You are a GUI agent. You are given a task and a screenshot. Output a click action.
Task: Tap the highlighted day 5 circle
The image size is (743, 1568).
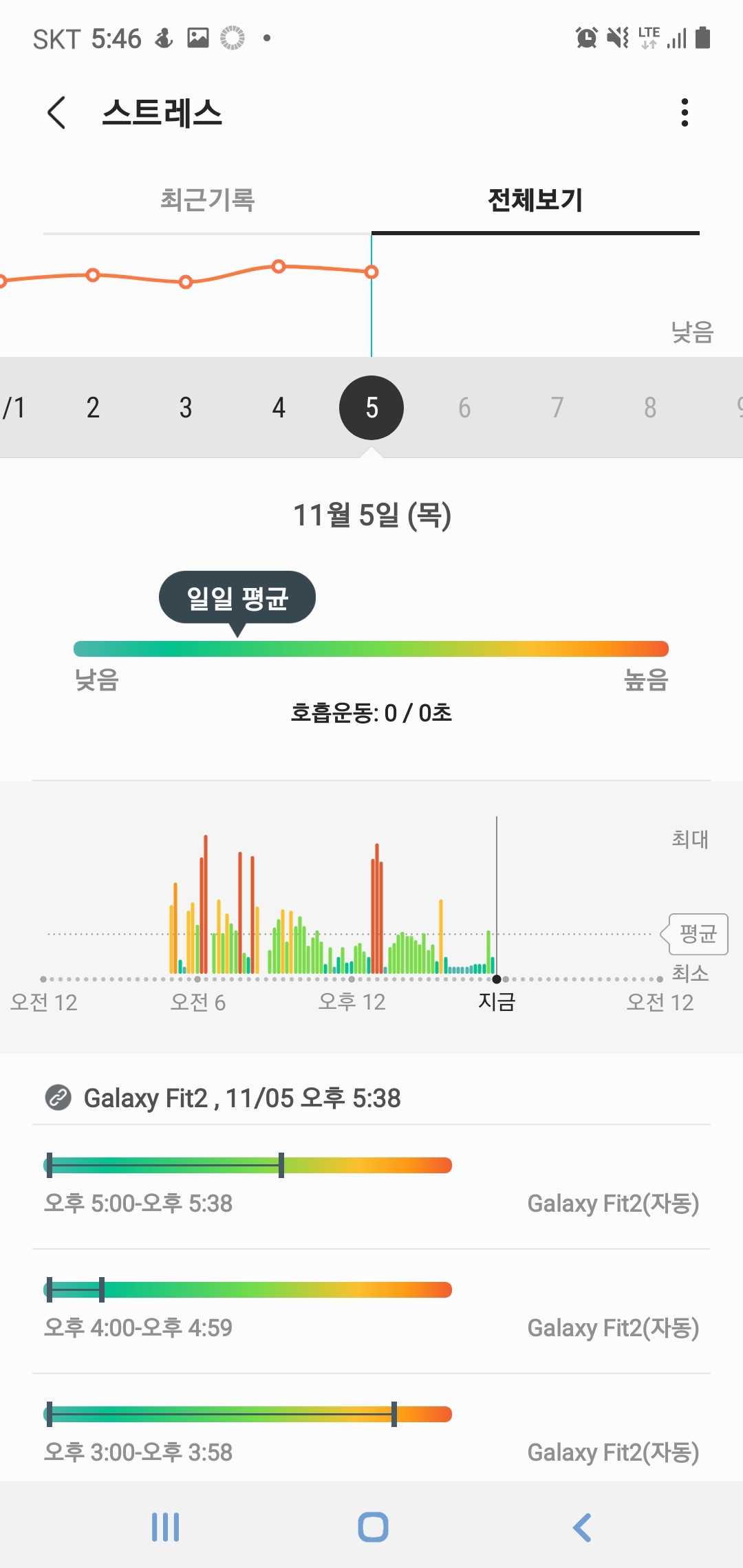click(371, 408)
